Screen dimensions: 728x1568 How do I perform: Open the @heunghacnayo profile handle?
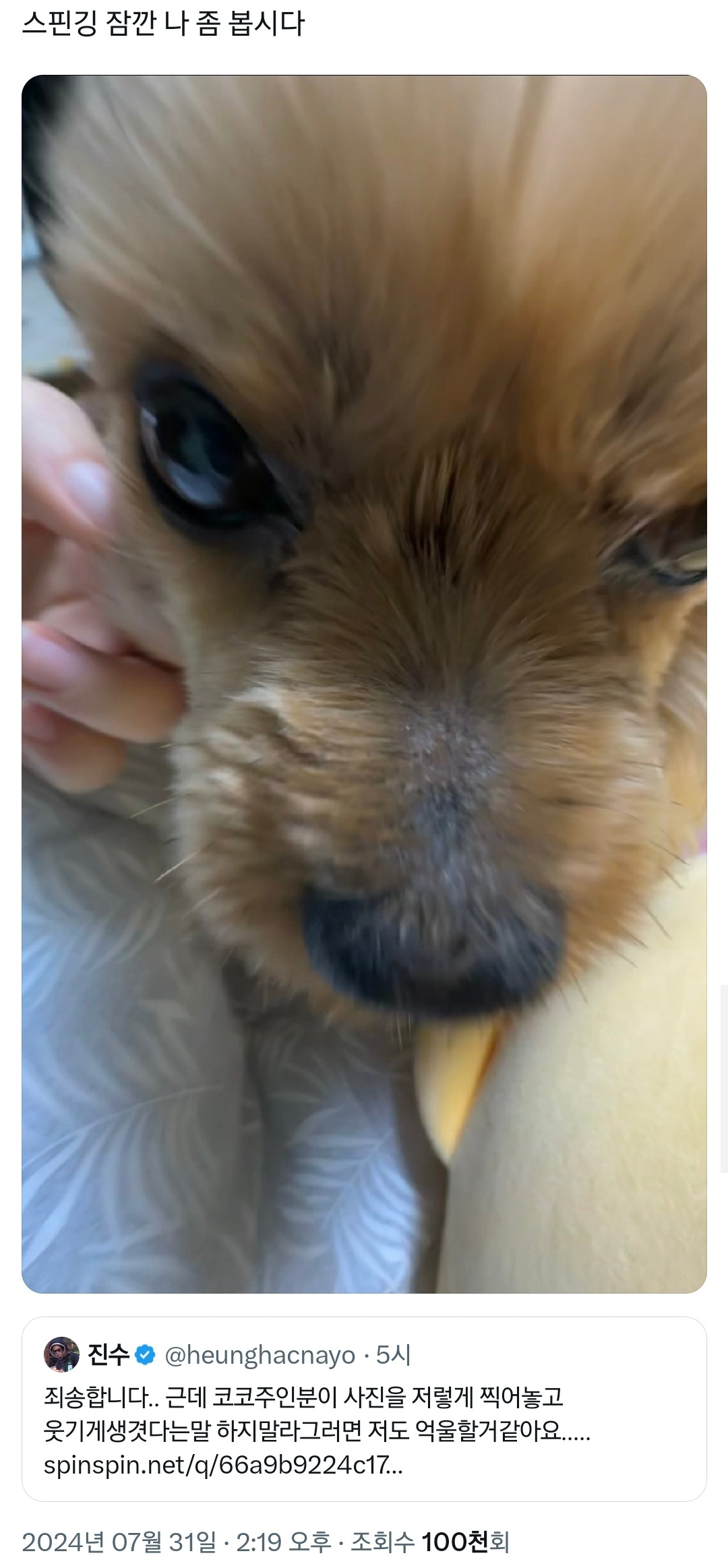coord(260,1355)
